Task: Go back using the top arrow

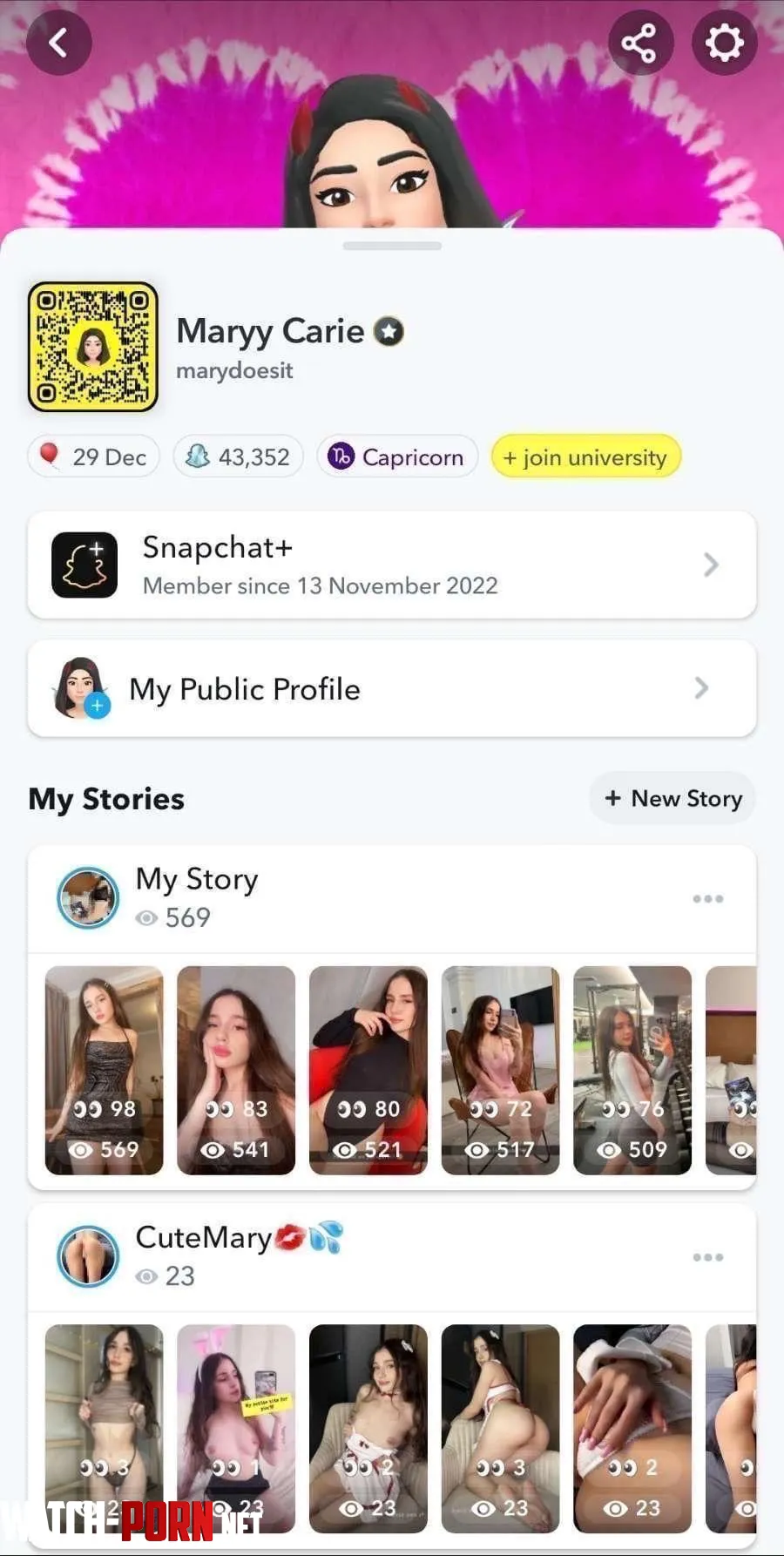Action: pos(58,42)
